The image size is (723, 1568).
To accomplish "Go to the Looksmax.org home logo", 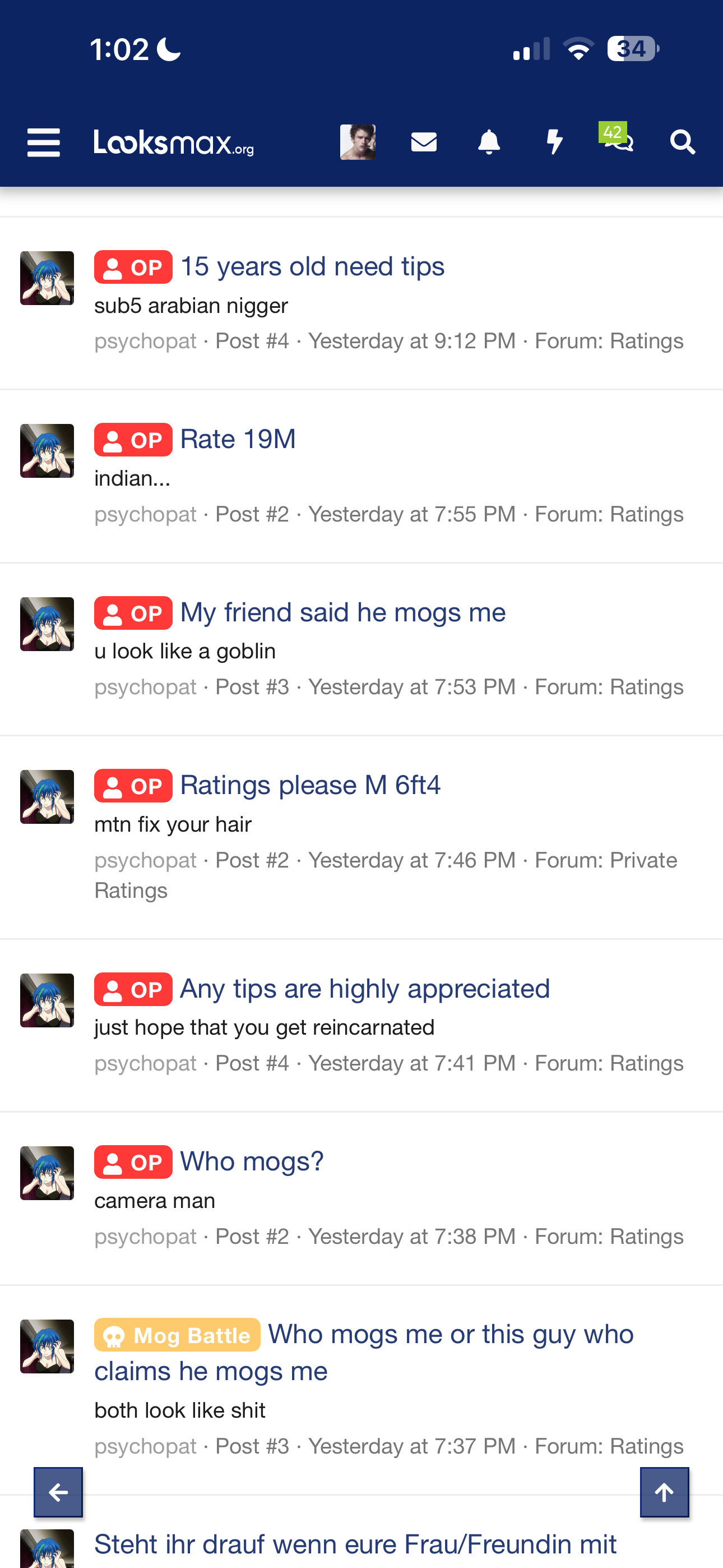I will pos(173,142).
